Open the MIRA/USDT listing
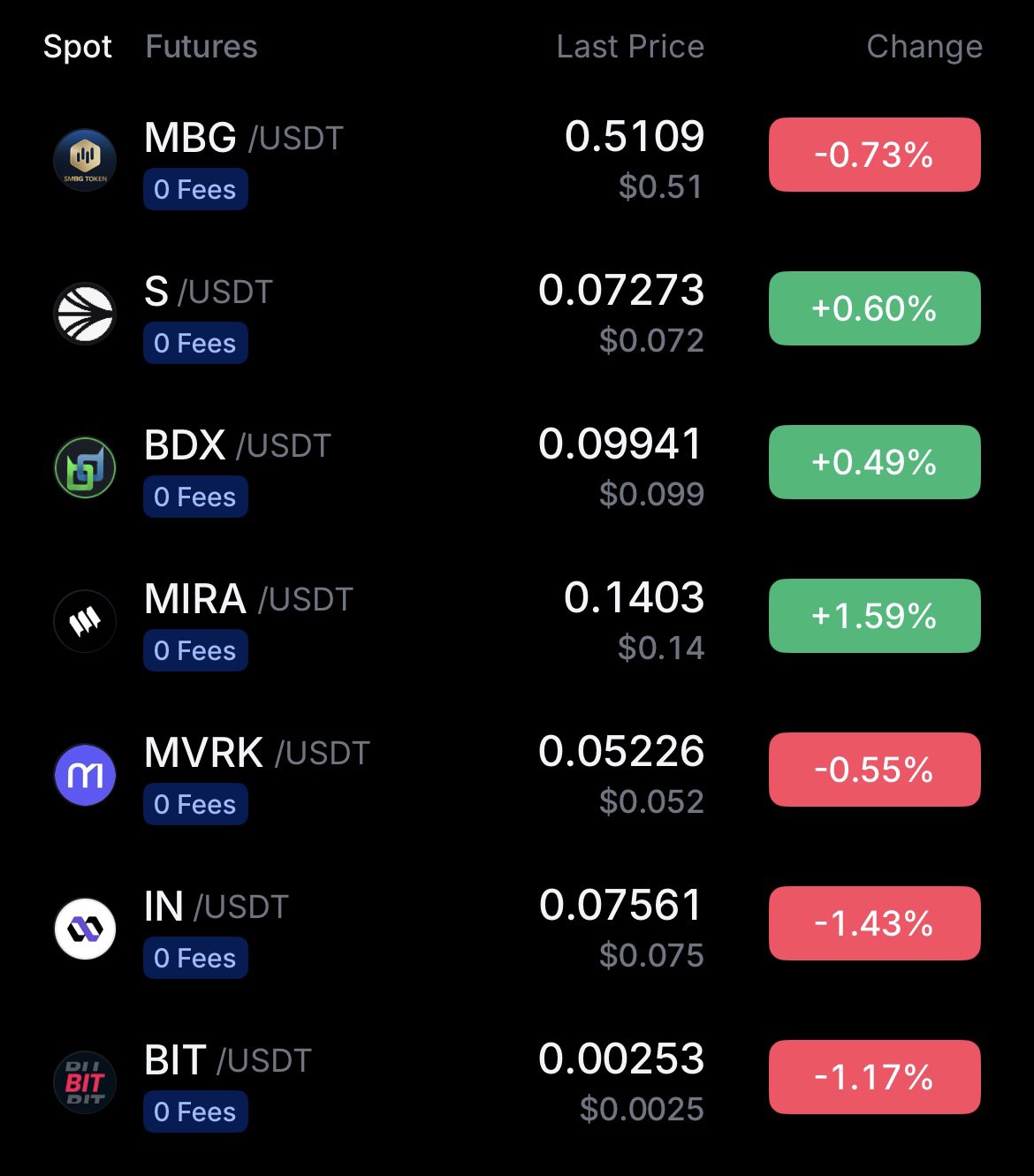 coord(247,600)
